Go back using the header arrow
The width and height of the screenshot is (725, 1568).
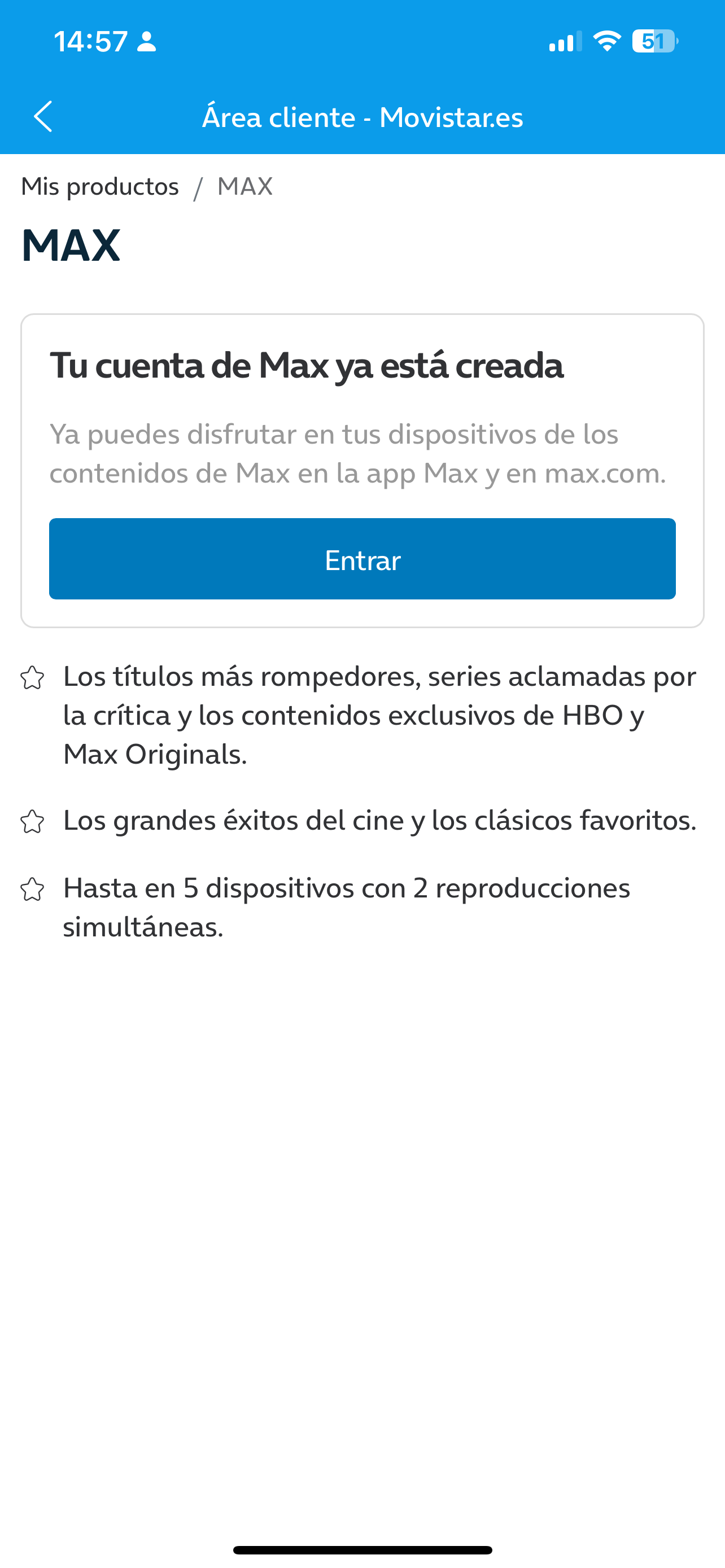click(42, 116)
